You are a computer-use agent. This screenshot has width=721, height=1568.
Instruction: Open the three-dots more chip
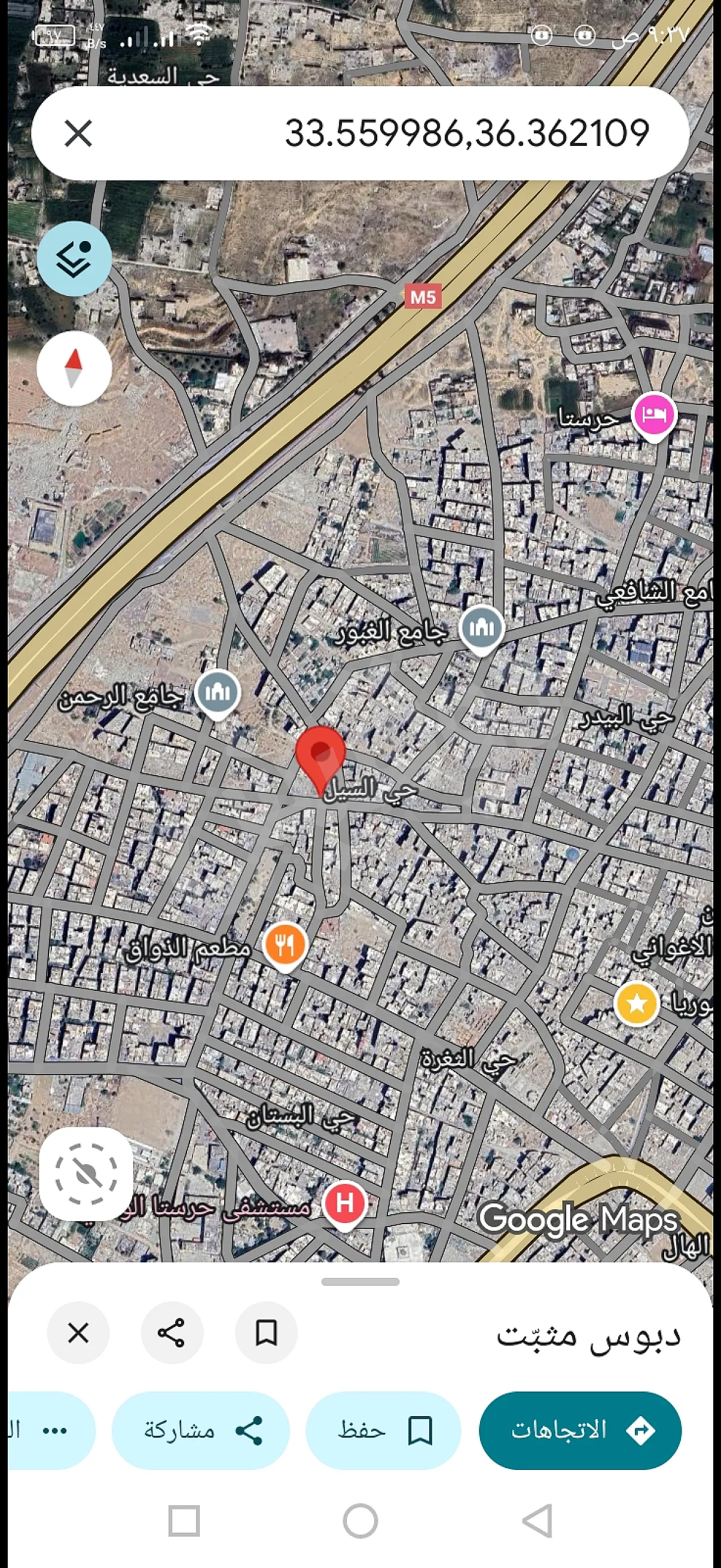coord(52,1430)
